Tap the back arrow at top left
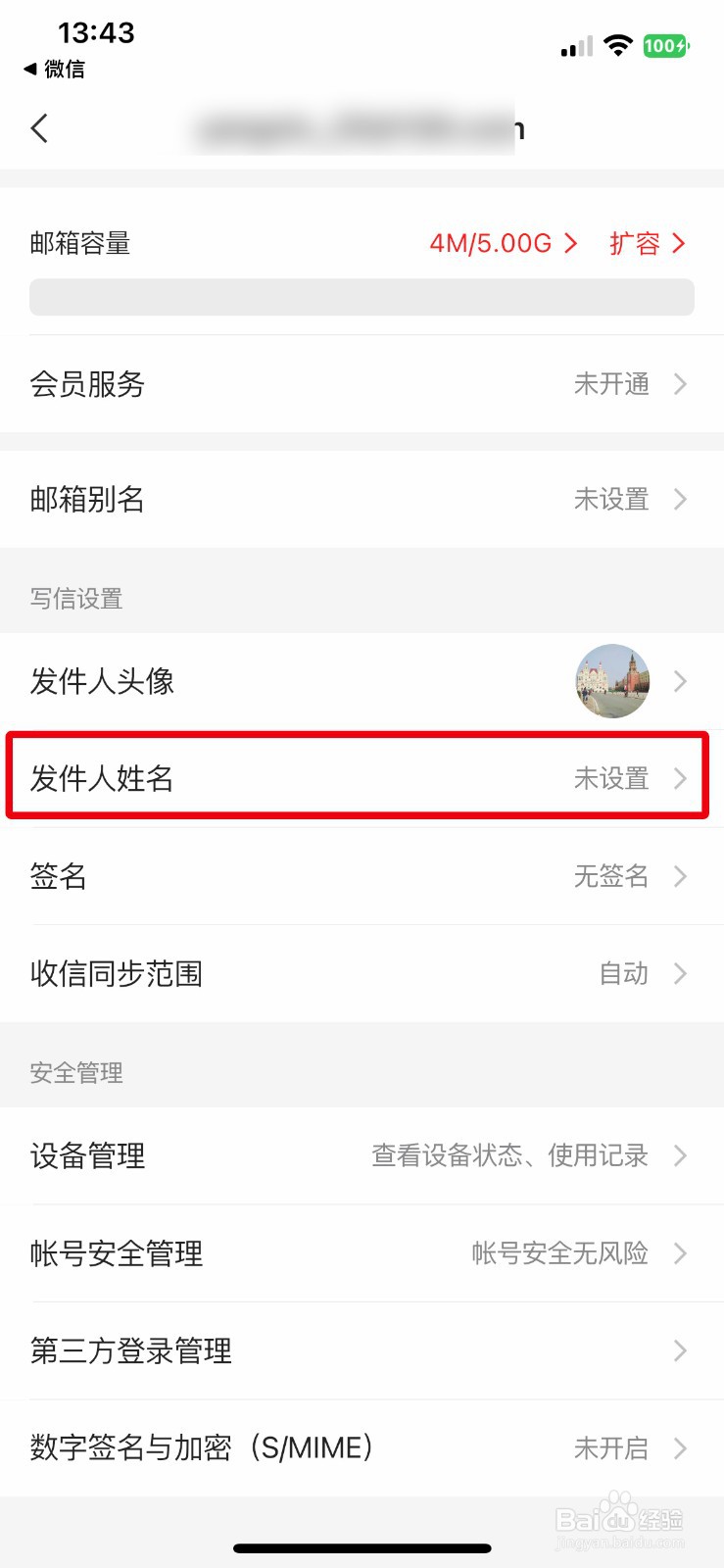Image resolution: width=724 pixels, height=1568 pixels. 38,128
